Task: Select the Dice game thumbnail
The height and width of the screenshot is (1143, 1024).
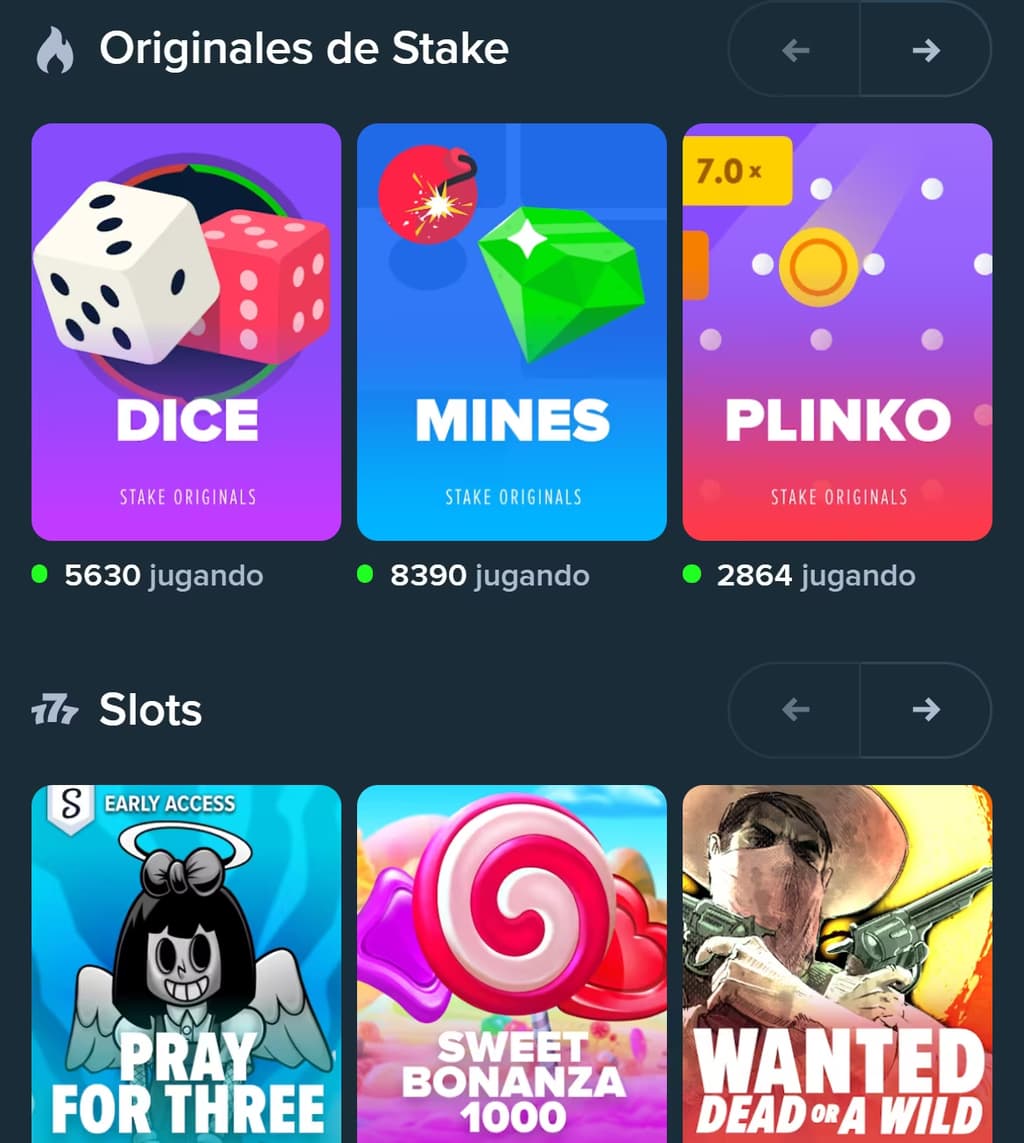Action: click(x=186, y=330)
